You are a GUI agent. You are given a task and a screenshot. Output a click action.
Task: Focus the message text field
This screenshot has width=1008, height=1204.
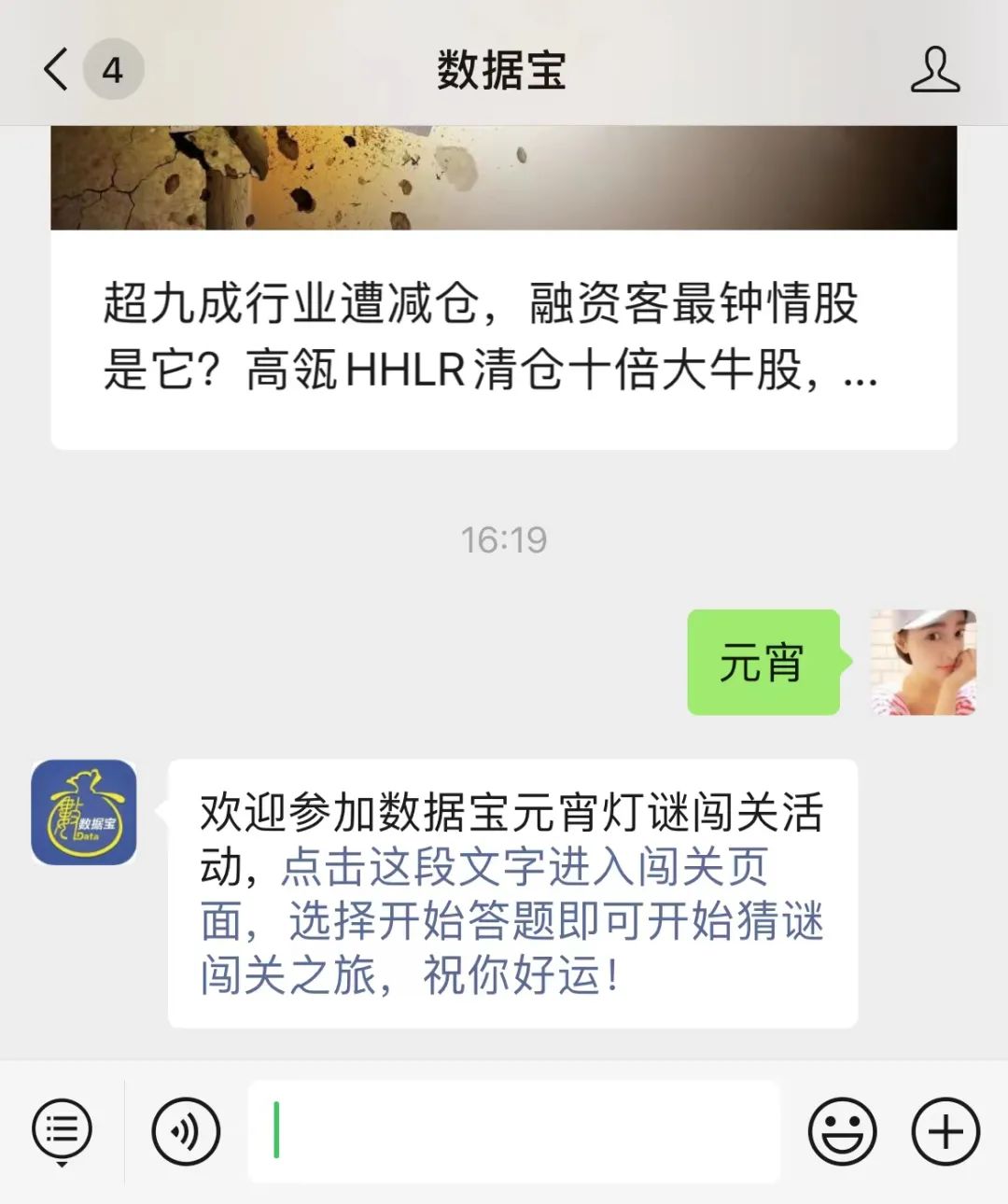(x=513, y=1131)
